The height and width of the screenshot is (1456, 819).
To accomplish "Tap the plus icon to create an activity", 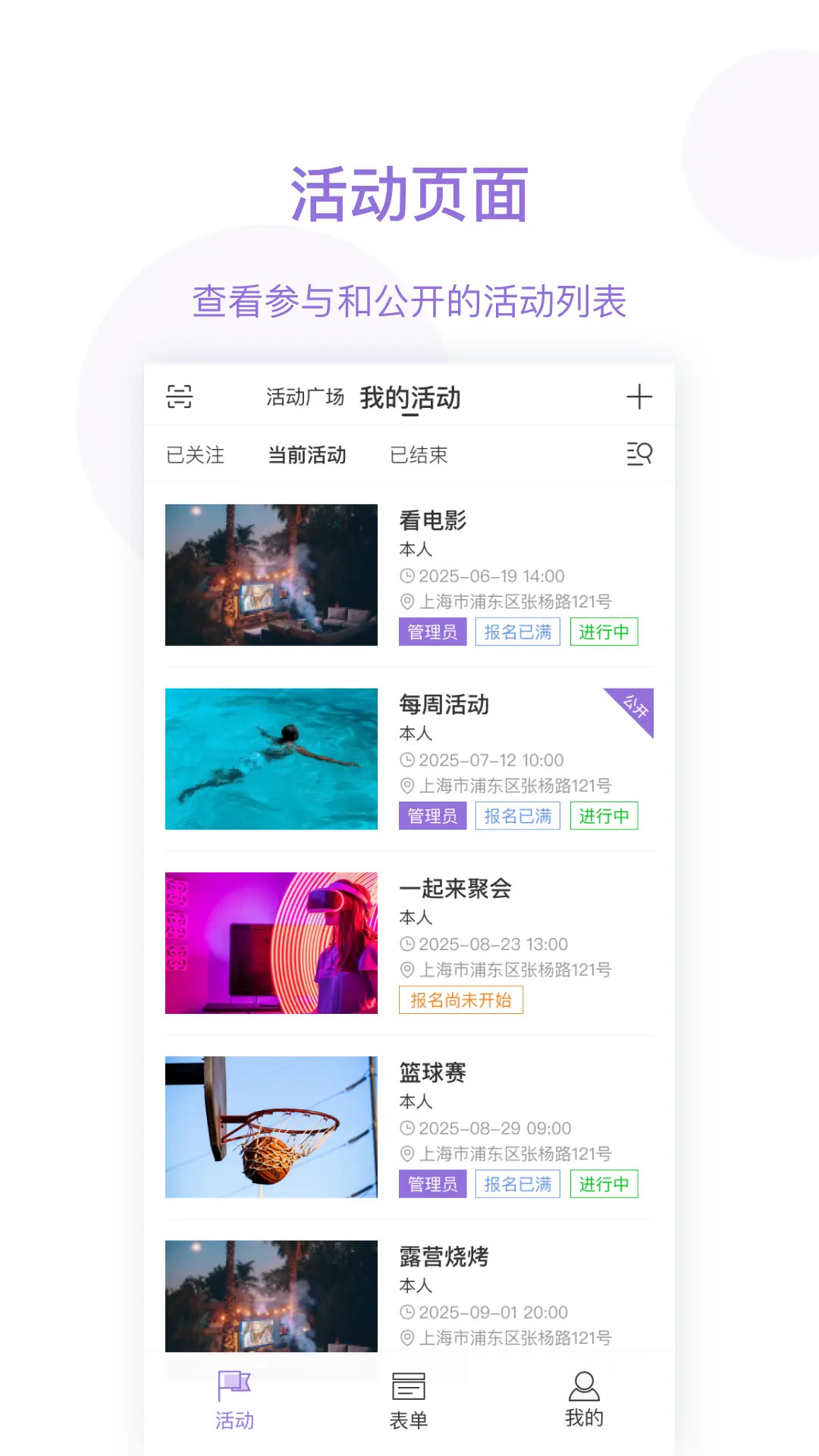I will click(x=639, y=396).
